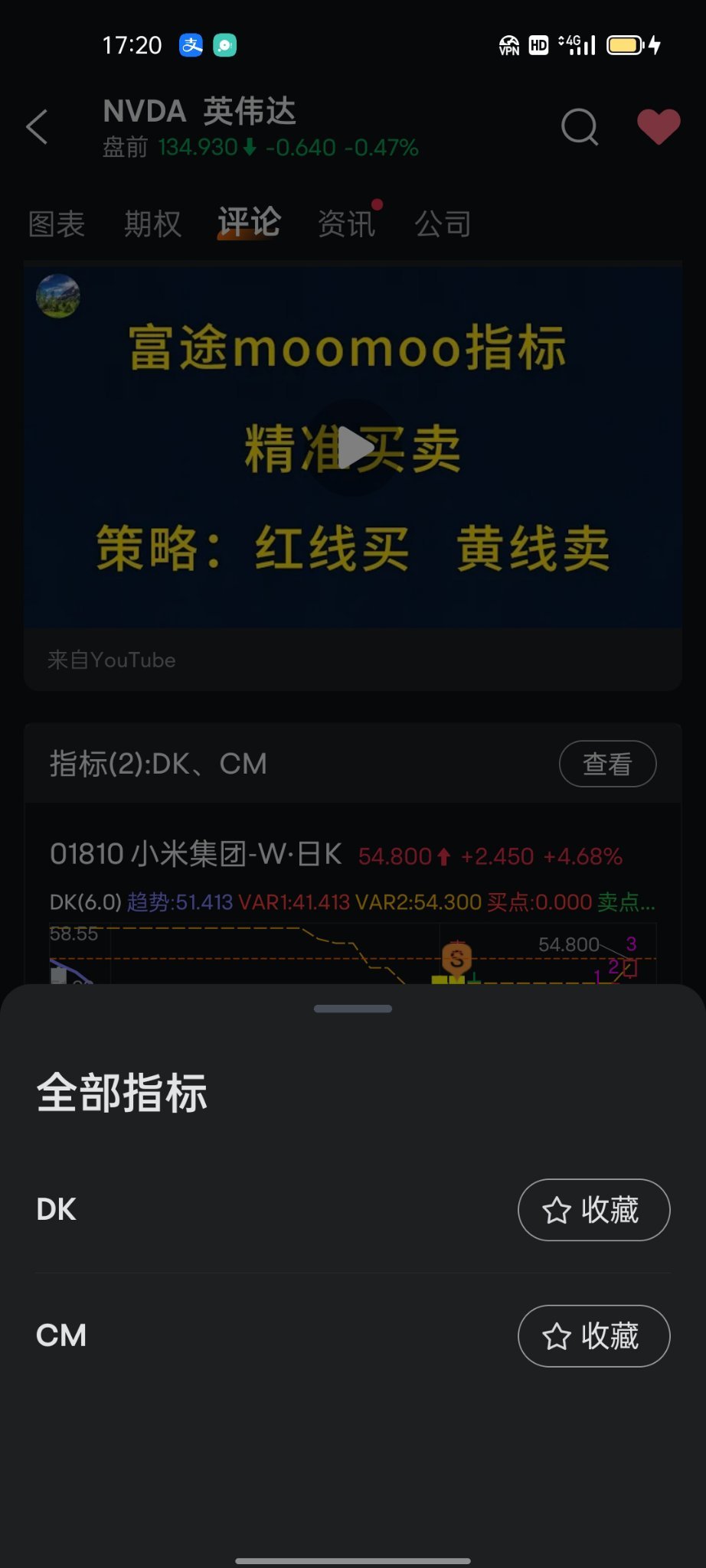Toggle the heart watchlist icon for NVDA

(x=659, y=127)
